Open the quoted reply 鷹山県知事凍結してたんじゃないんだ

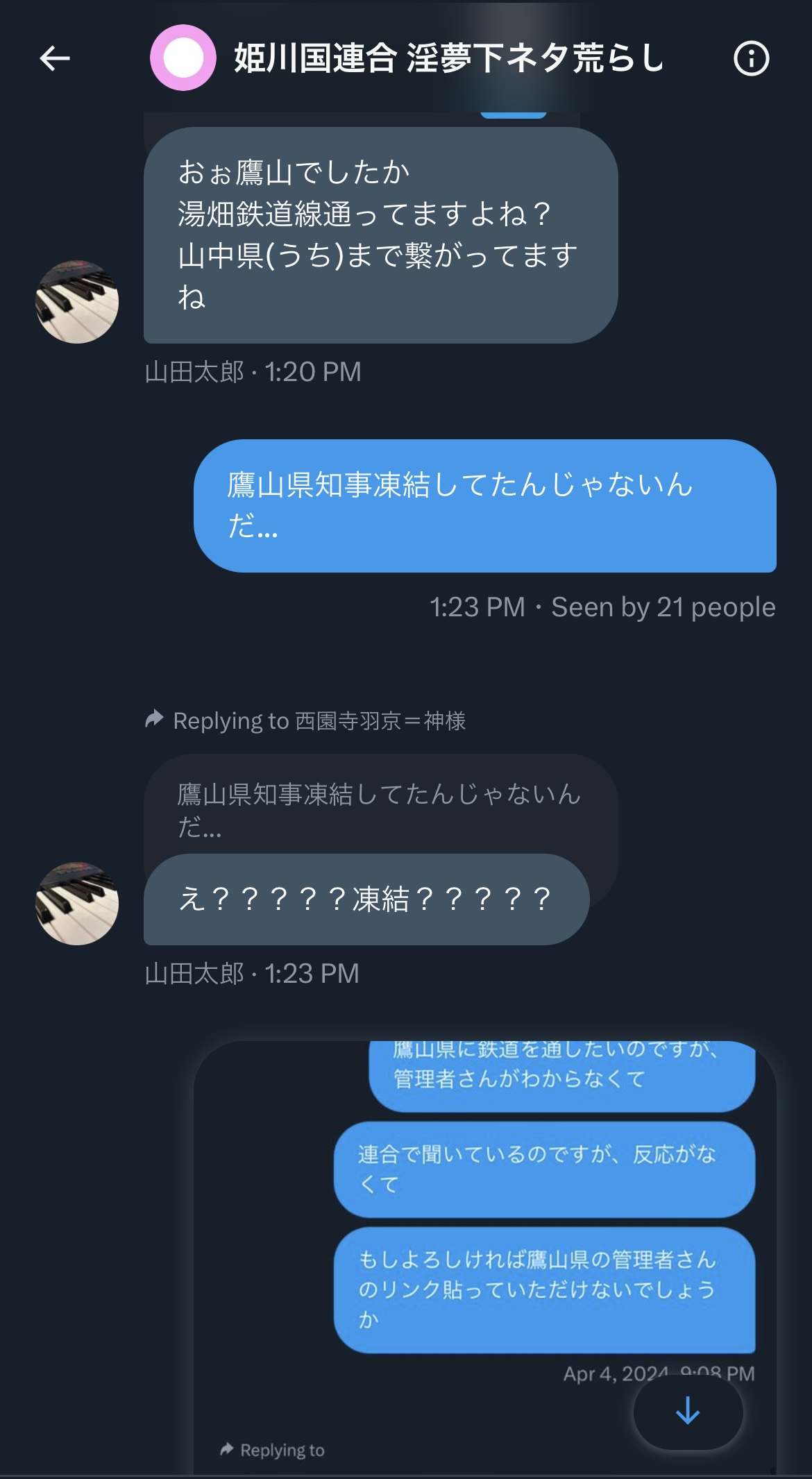[x=380, y=809]
